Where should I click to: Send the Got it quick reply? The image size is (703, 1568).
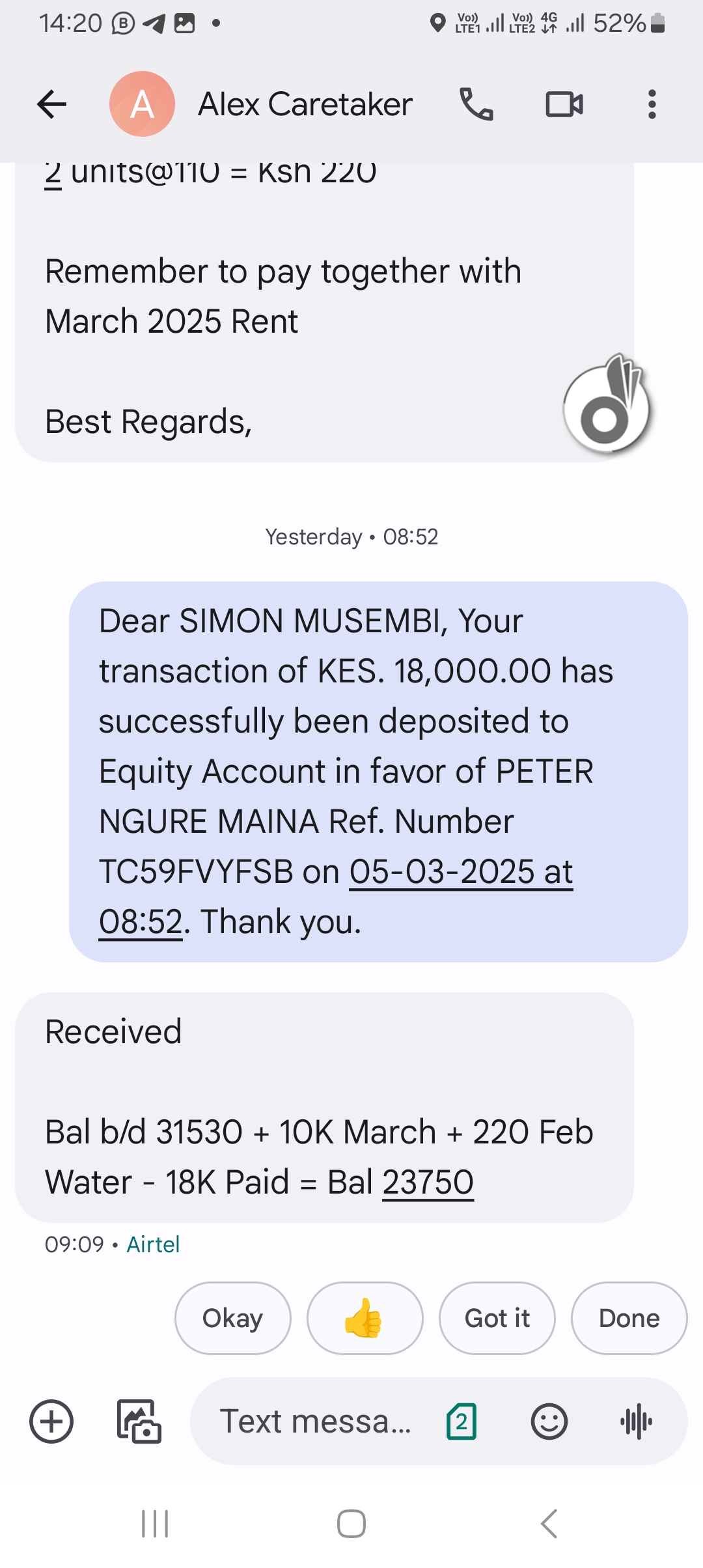tap(497, 1318)
